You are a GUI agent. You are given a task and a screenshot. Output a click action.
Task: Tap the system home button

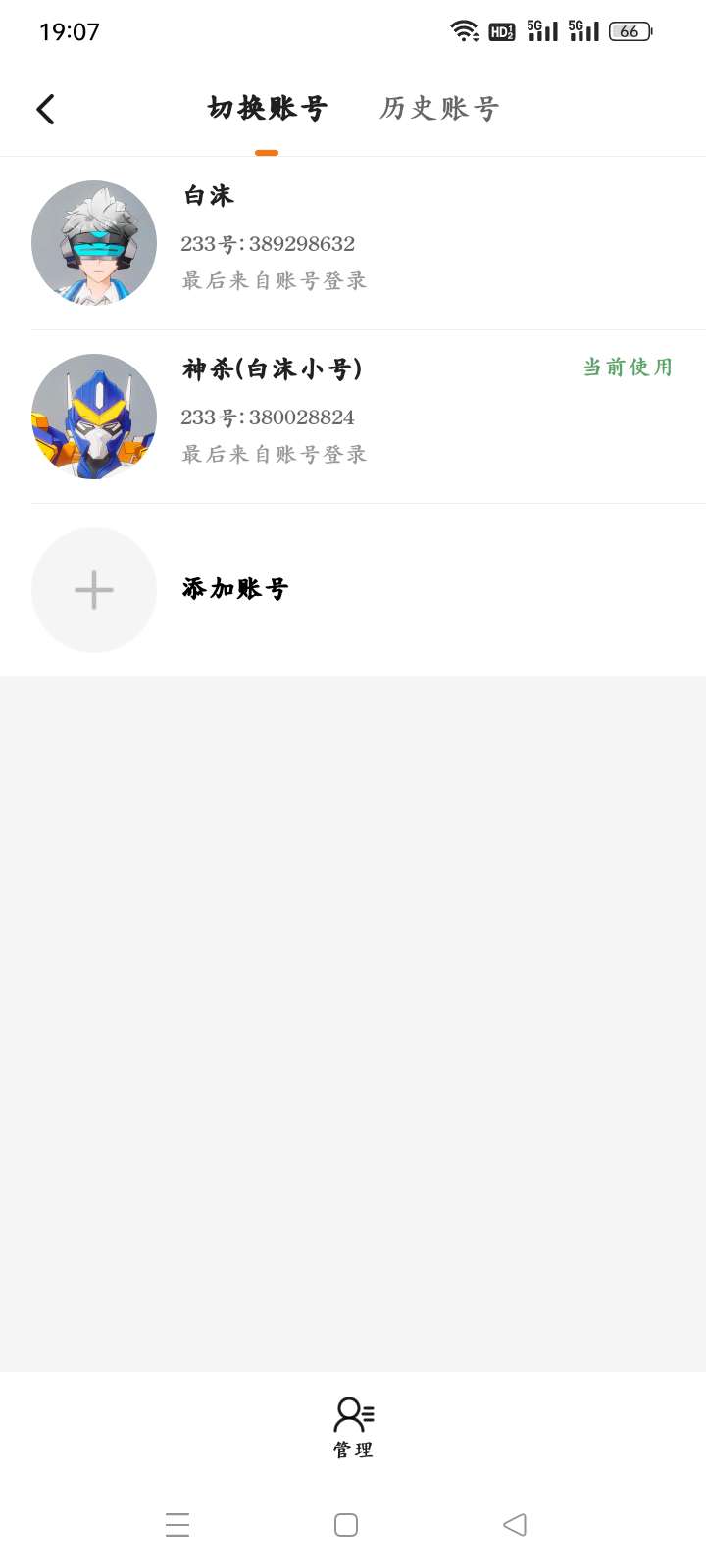(346, 1525)
